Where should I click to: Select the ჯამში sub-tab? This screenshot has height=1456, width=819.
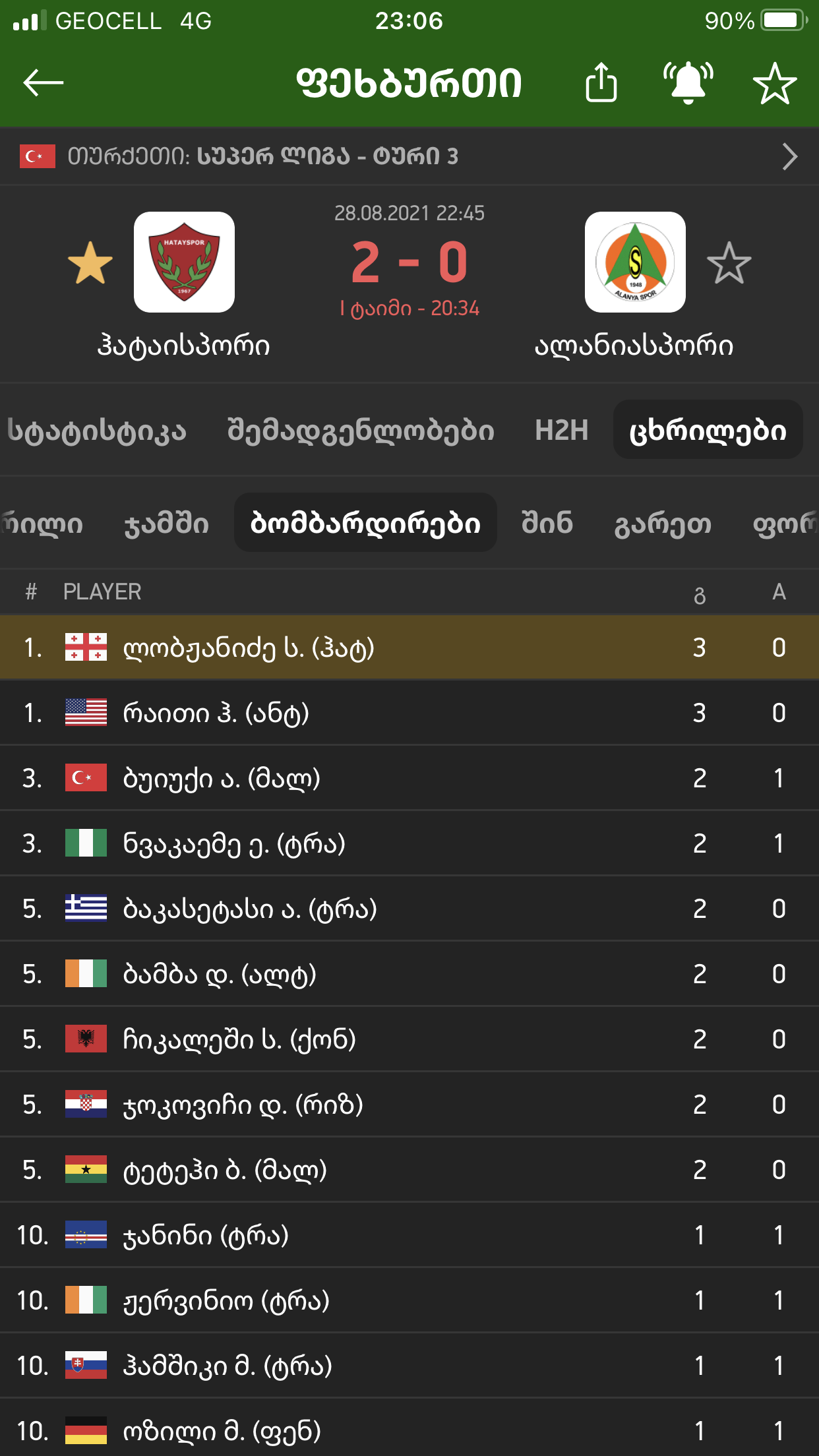166,524
